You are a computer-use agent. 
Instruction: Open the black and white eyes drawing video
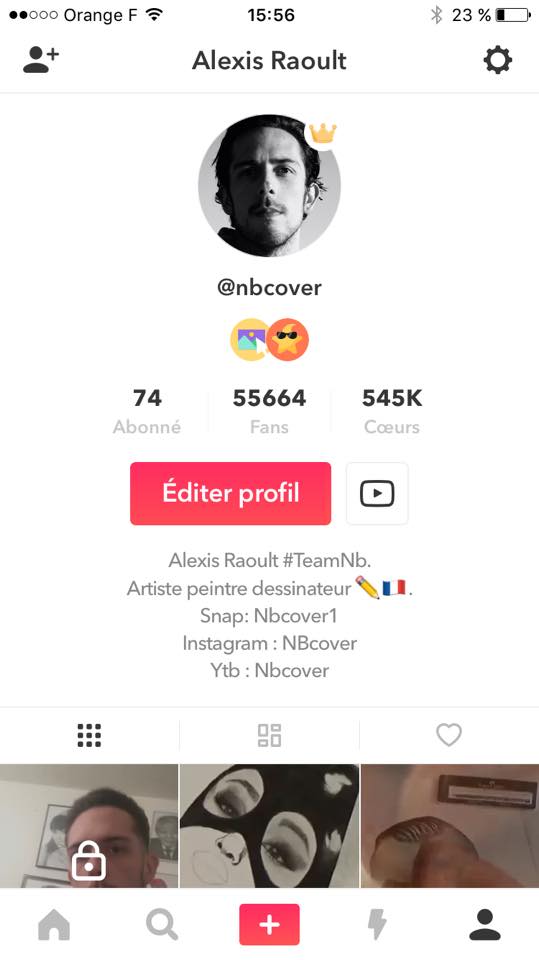pyautogui.click(x=270, y=826)
